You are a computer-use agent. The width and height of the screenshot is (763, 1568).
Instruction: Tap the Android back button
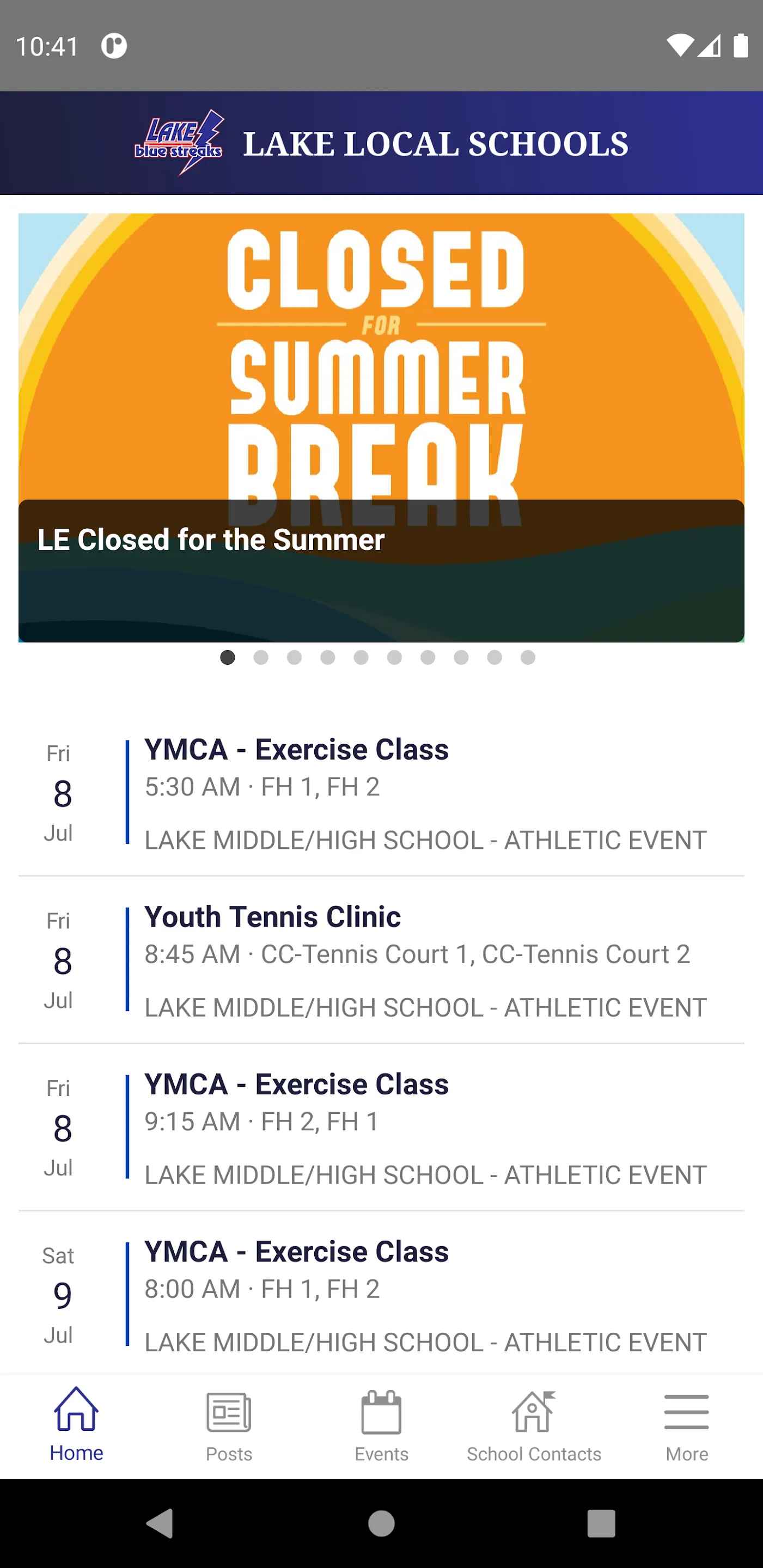(161, 1523)
